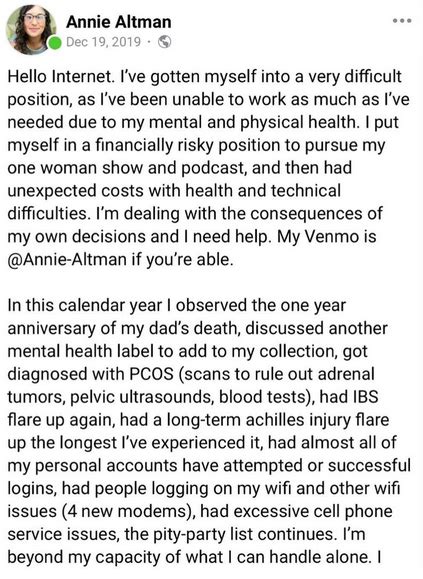Tap the public globe audience icon

(164, 42)
